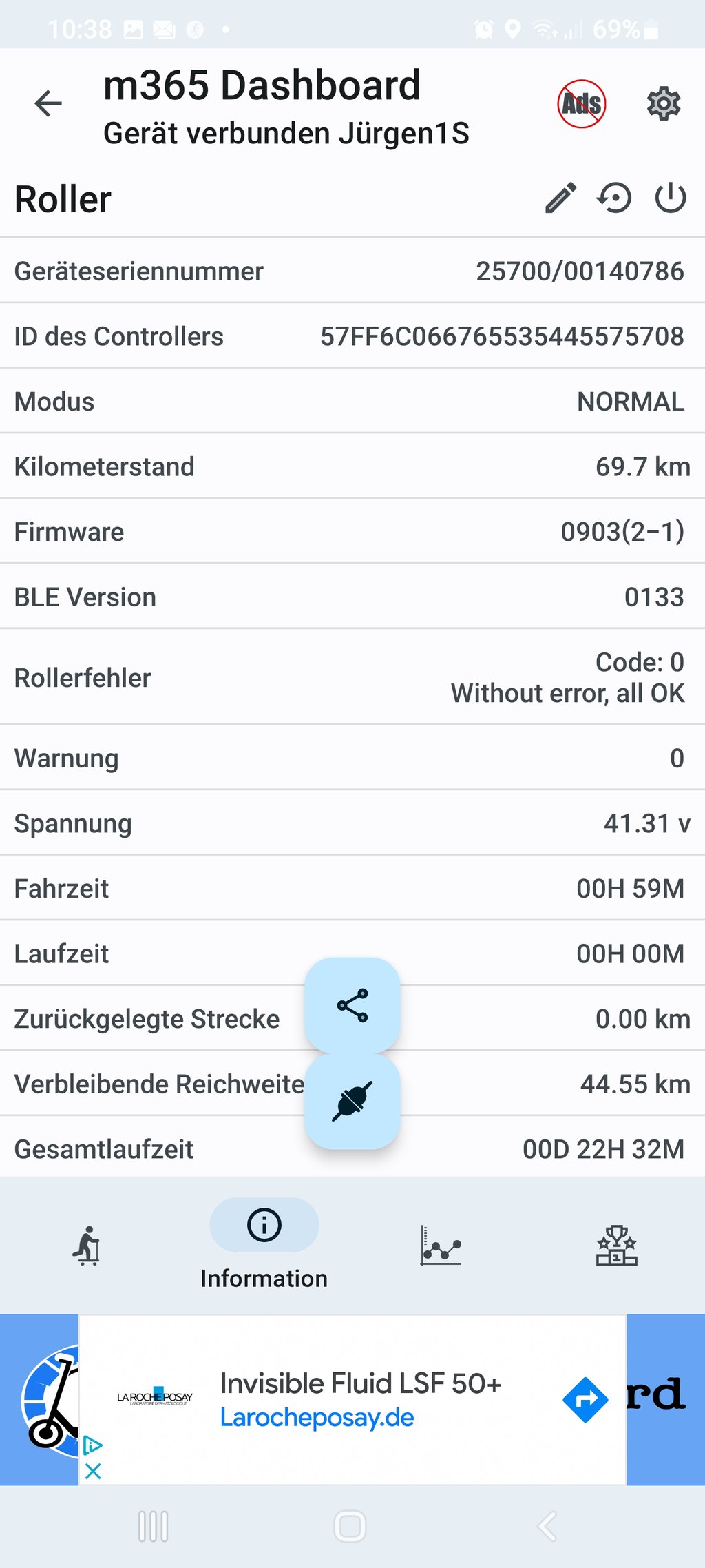This screenshot has width=705, height=1568.
Task: Tap the reset history clock icon
Action: pyautogui.click(x=614, y=198)
